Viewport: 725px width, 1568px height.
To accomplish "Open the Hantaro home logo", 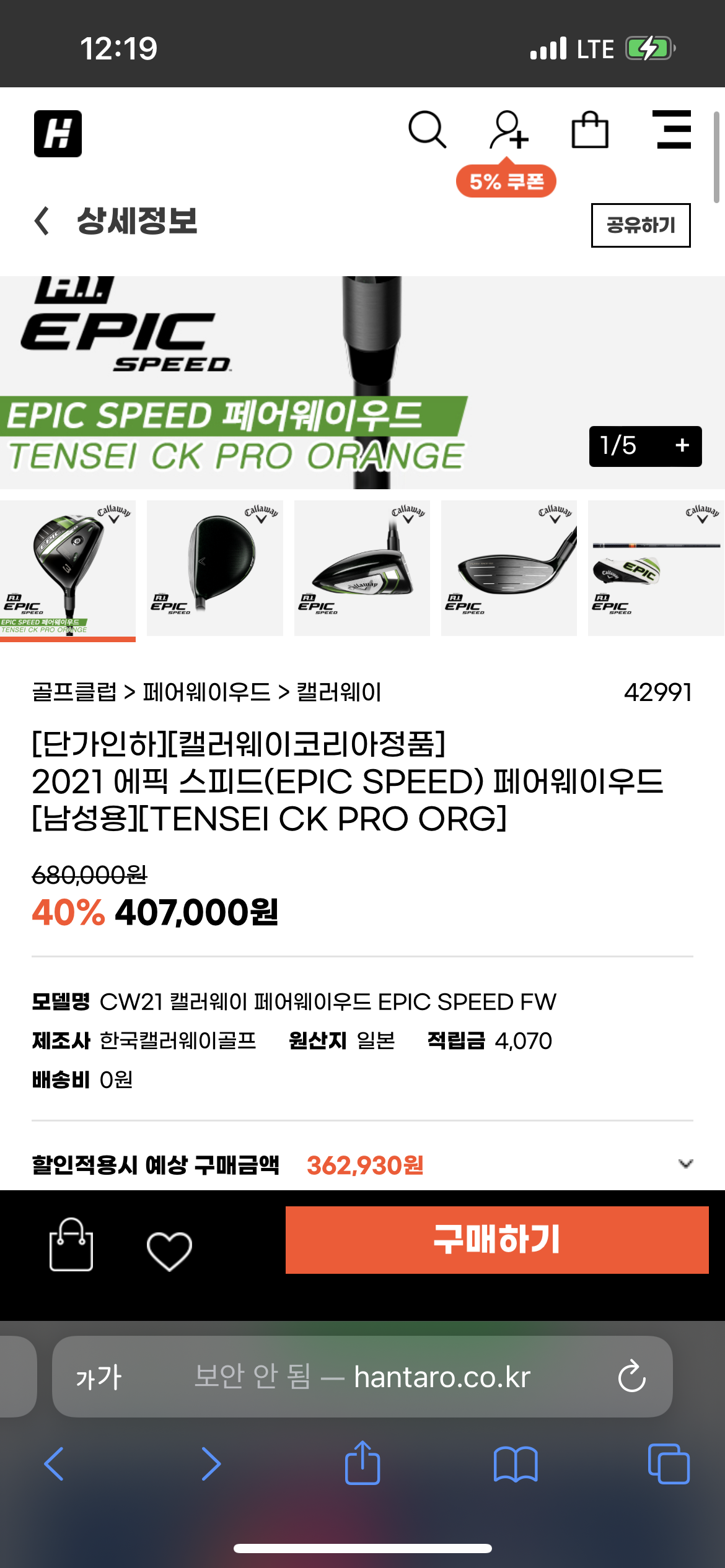I will tap(58, 133).
